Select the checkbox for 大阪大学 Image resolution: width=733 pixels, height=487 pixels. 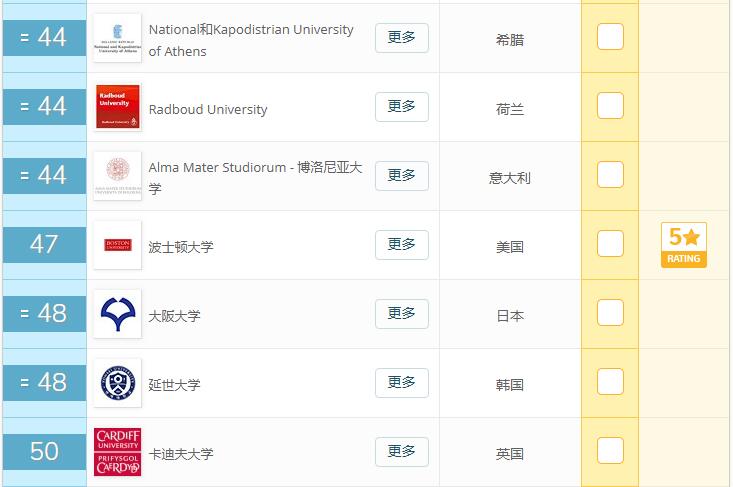[x=610, y=313]
